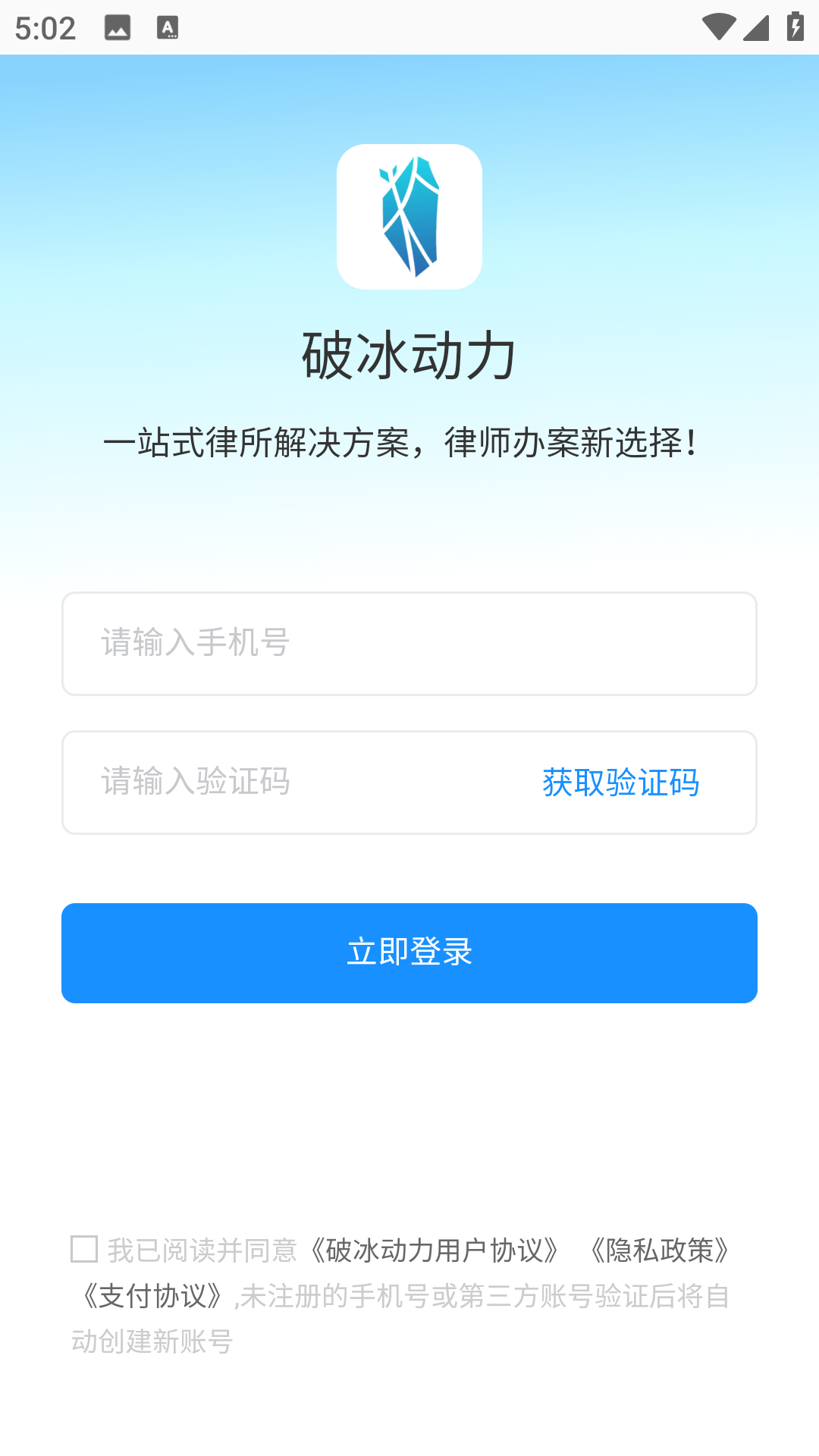Tap the 立即登录 login button

pyautogui.click(x=409, y=953)
